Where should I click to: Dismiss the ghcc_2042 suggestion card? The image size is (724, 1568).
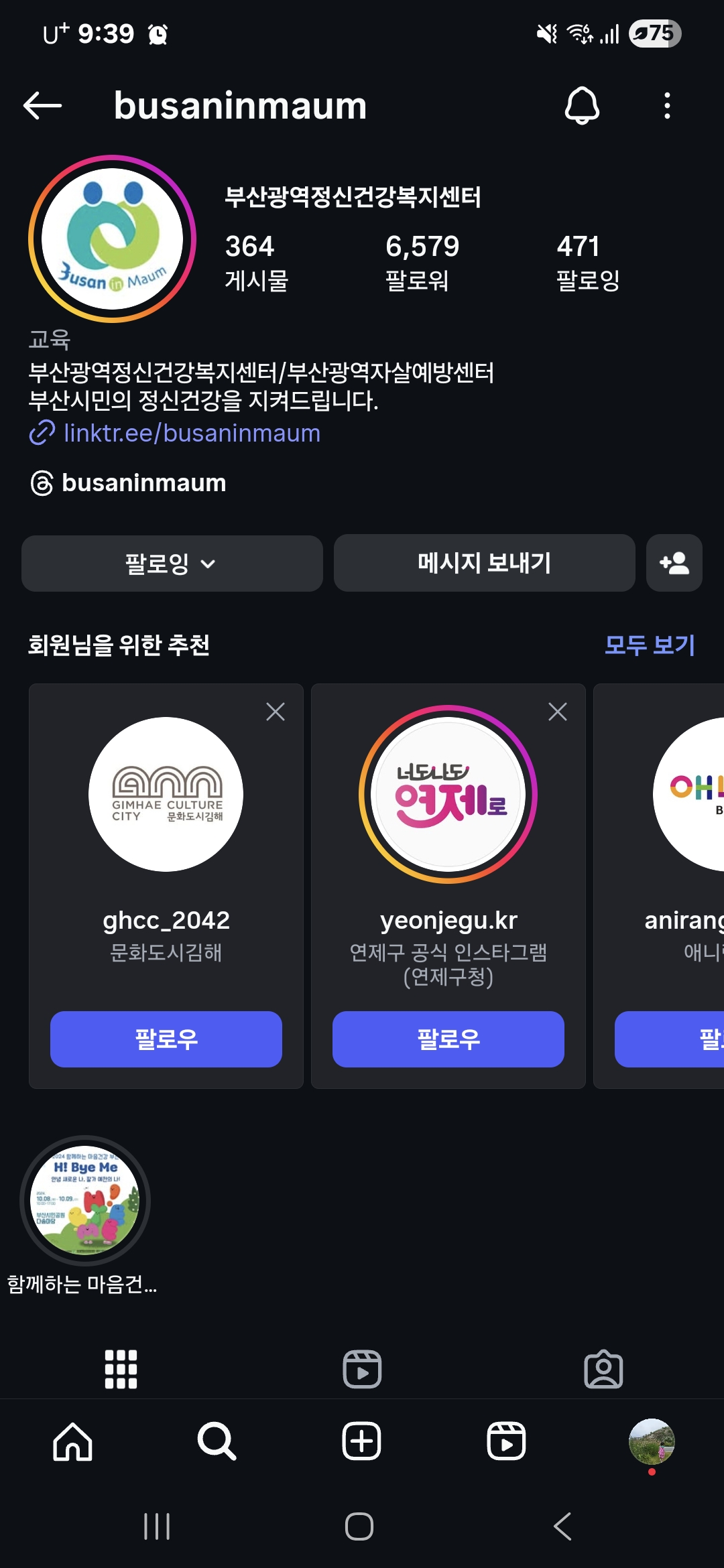point(276,712)
